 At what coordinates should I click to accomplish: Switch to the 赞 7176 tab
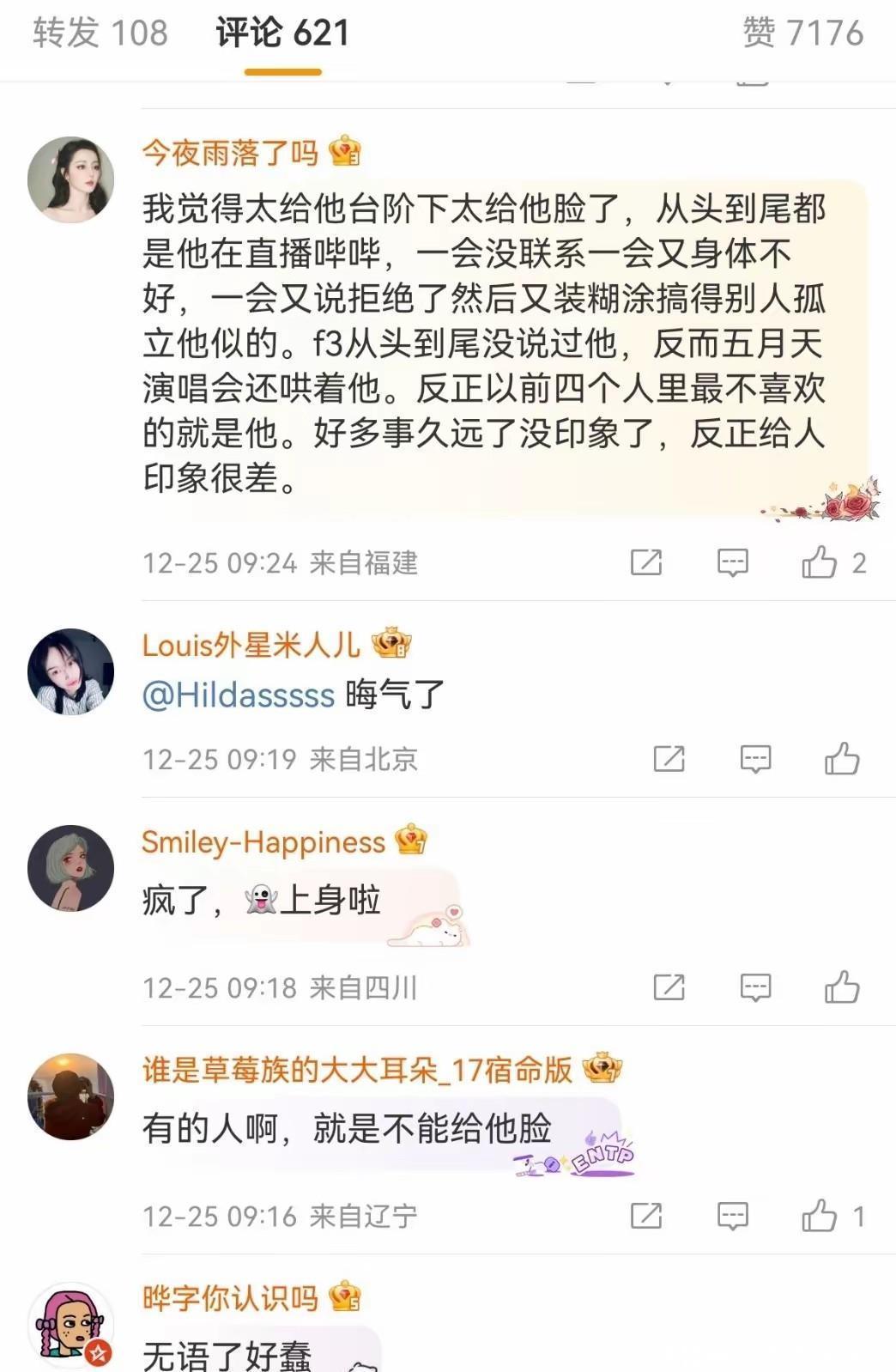802,33
